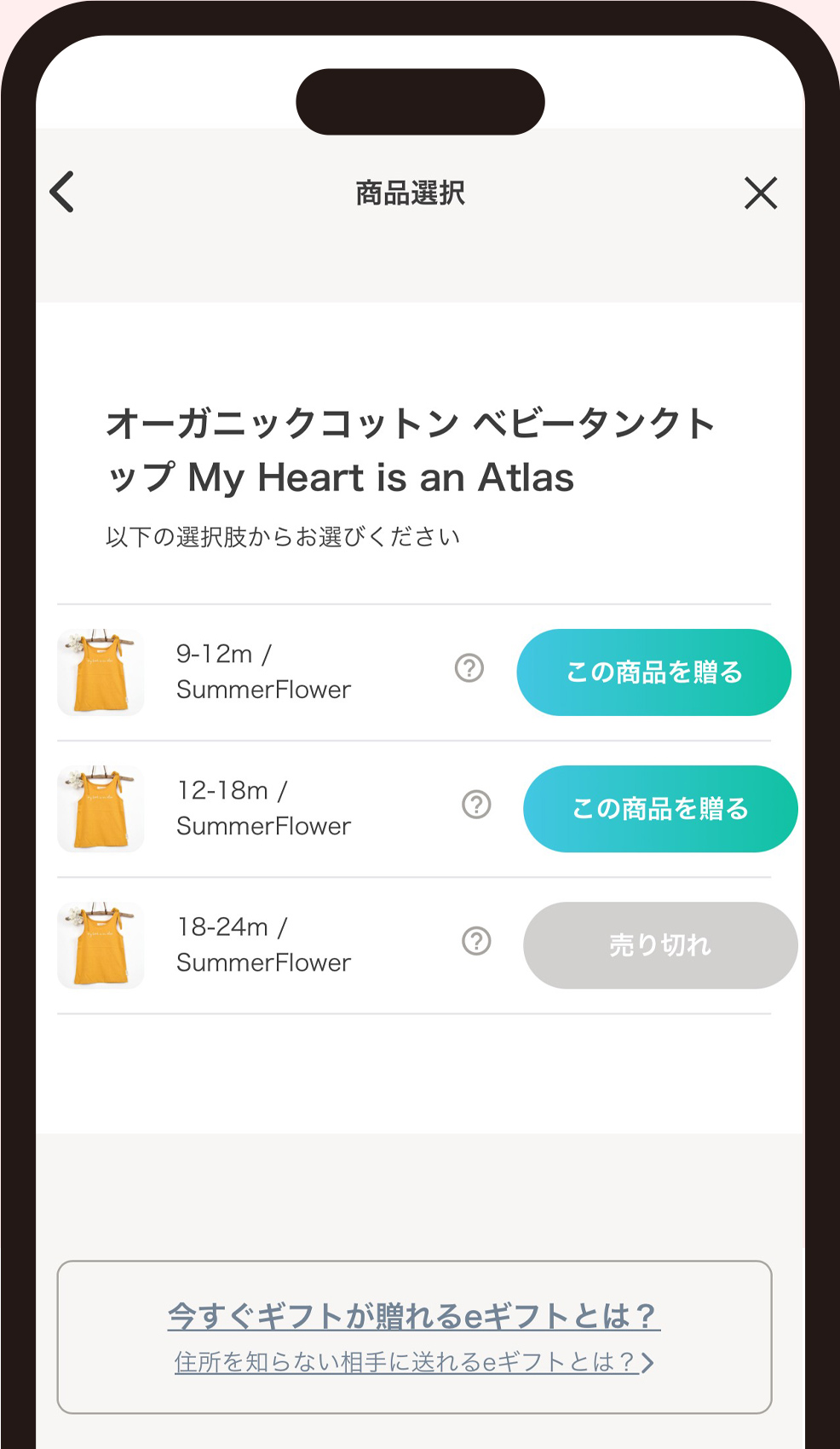
Task: Tap the X icon to close product selection
Action: point(761,192)
